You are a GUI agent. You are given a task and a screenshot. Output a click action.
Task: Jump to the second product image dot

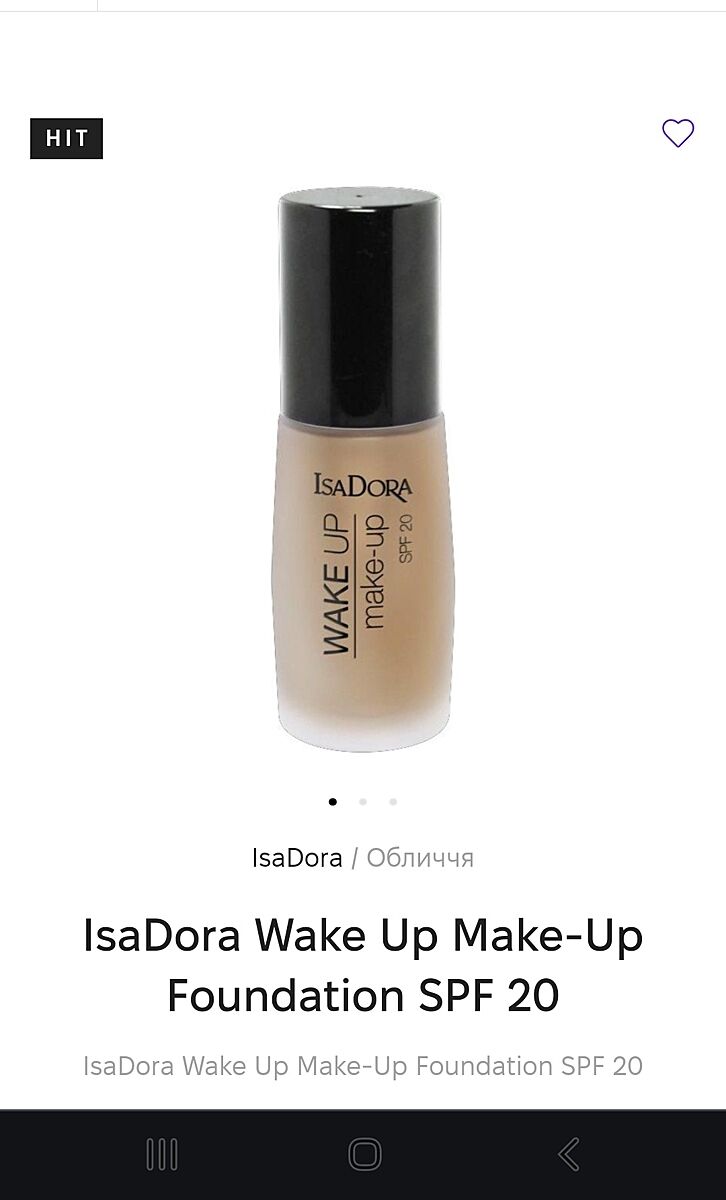363,801
